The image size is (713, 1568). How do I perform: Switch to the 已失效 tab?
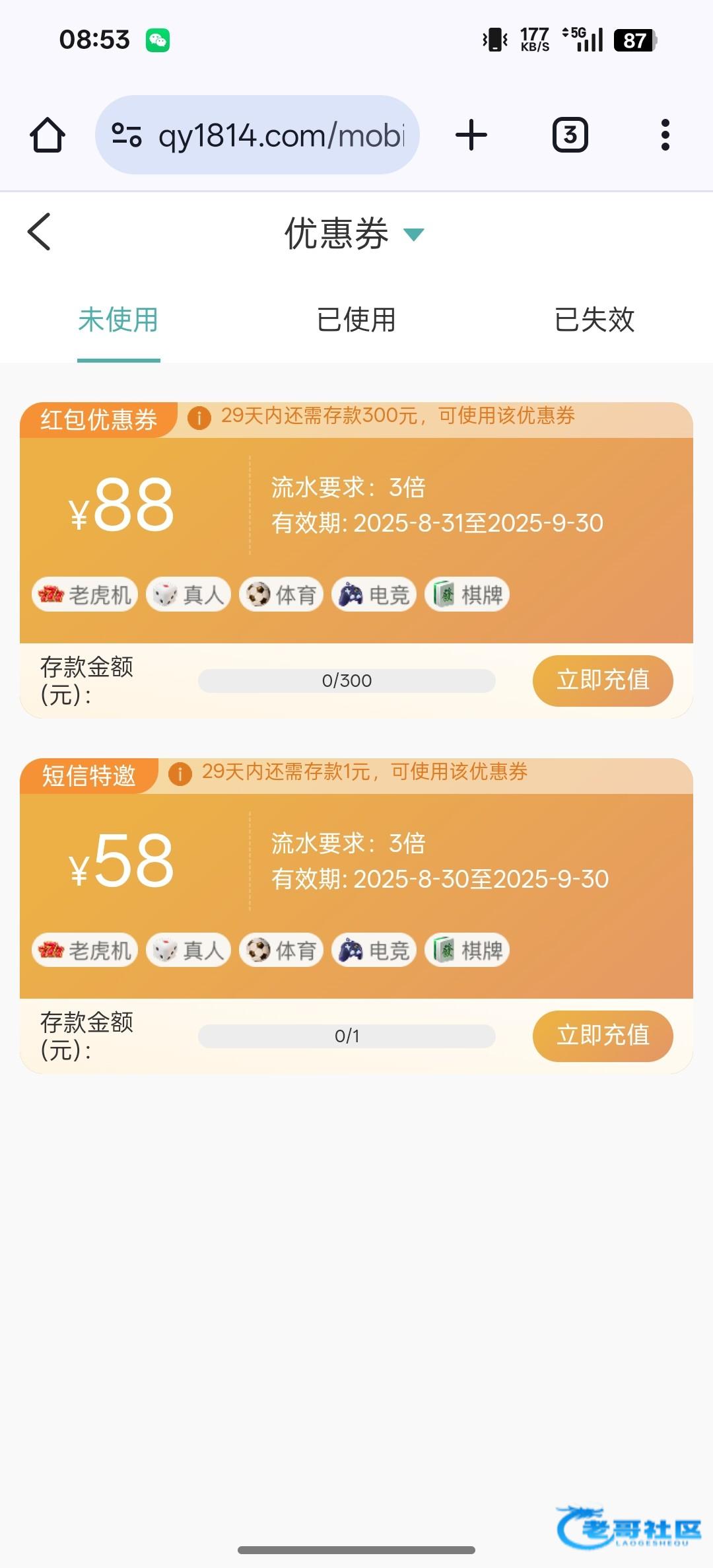594,320
